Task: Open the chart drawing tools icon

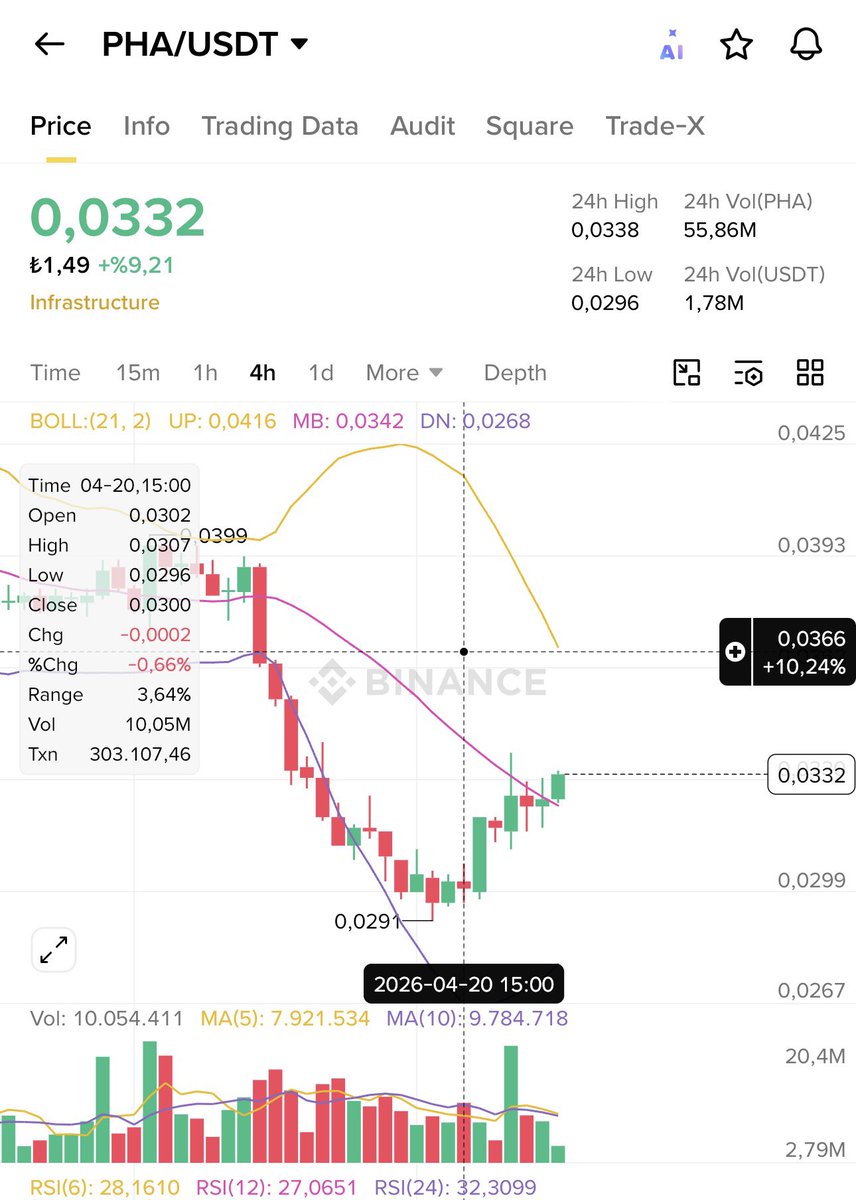Action: pyautogui.click(x=687, y=373)
